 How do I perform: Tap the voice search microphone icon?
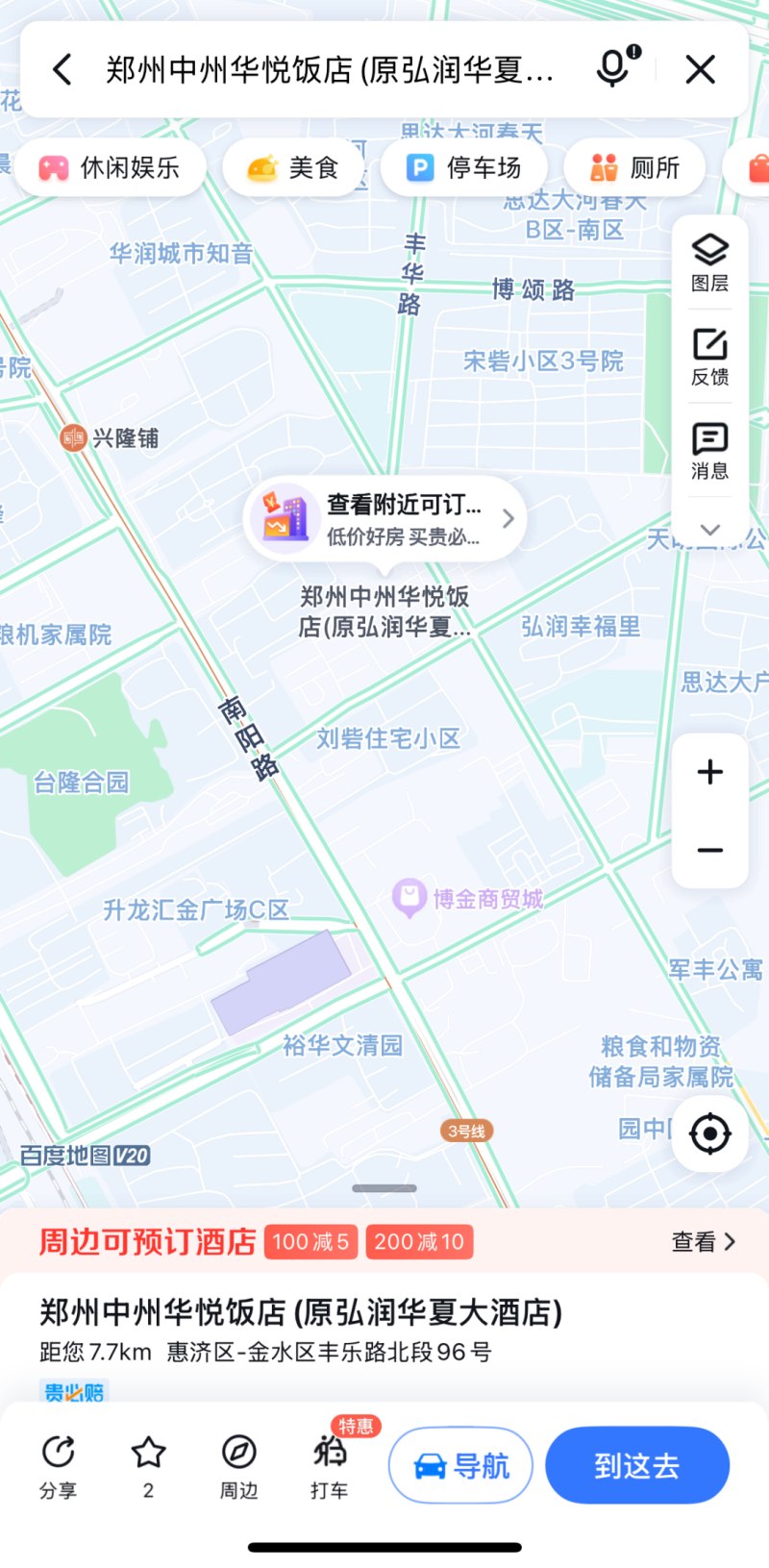tap(612, 69)
